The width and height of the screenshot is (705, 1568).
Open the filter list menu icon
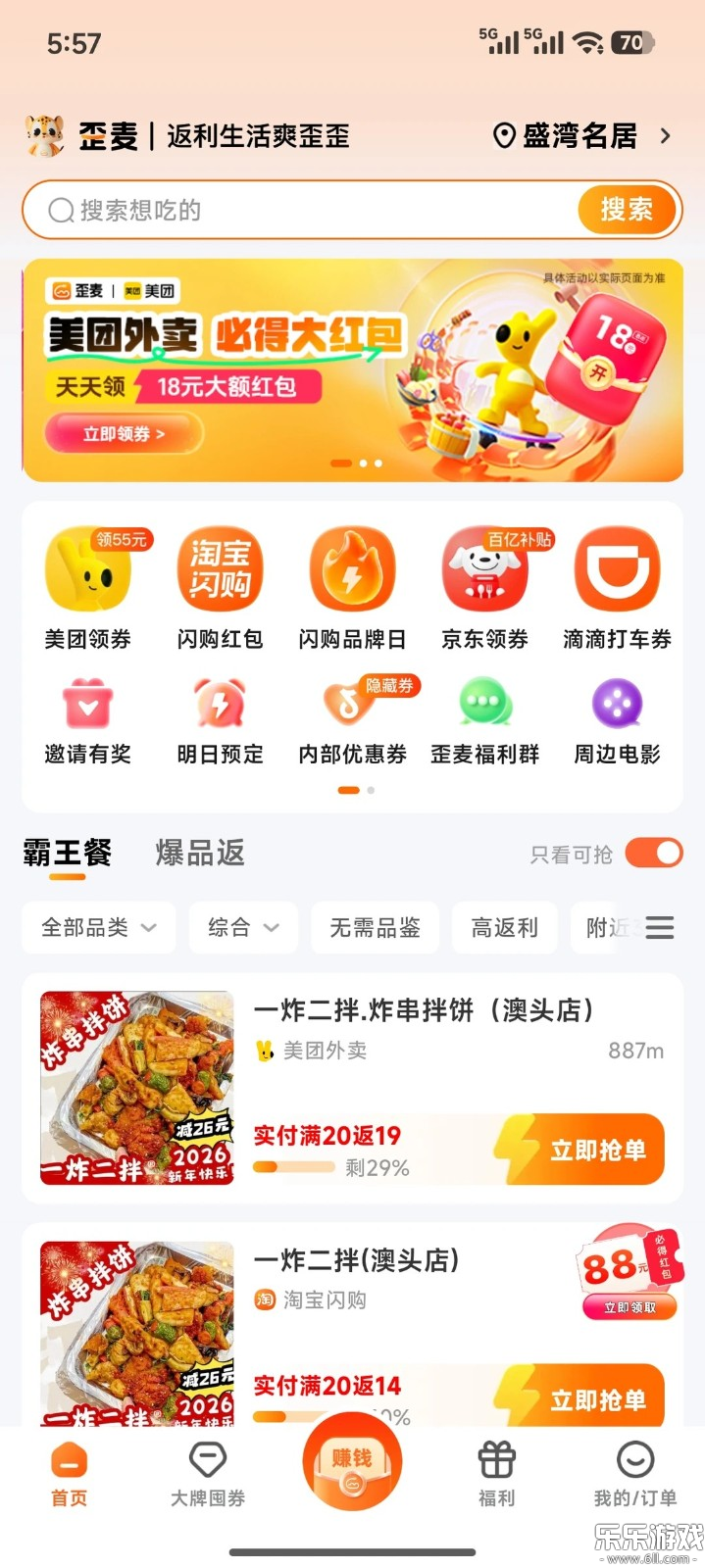[660, 927]
